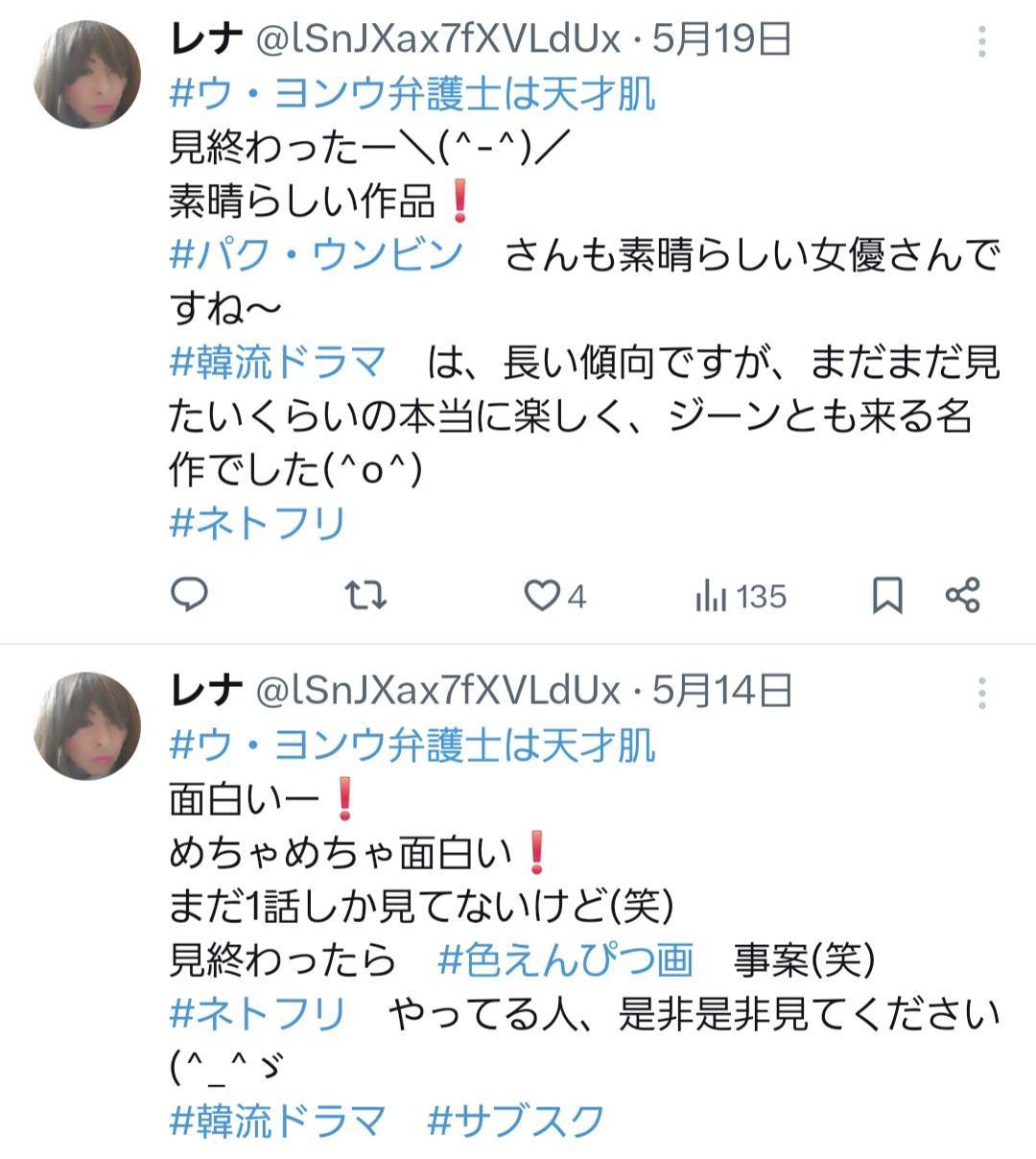Share the 5月19日 tweet
This screenshot has height=1159, width=1036.
(x=962, y=596)
